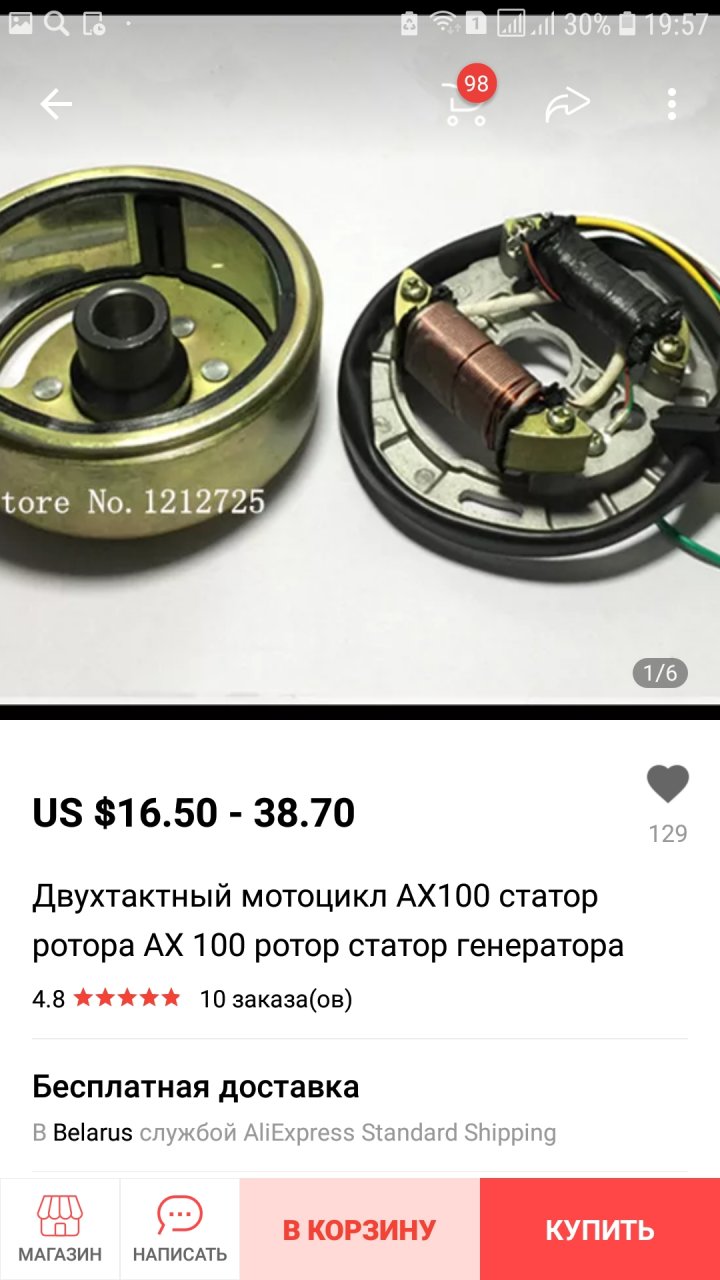Buy now with the КУПИТЬ button
Screen dimensions: 720x1280
(600, 1229)
